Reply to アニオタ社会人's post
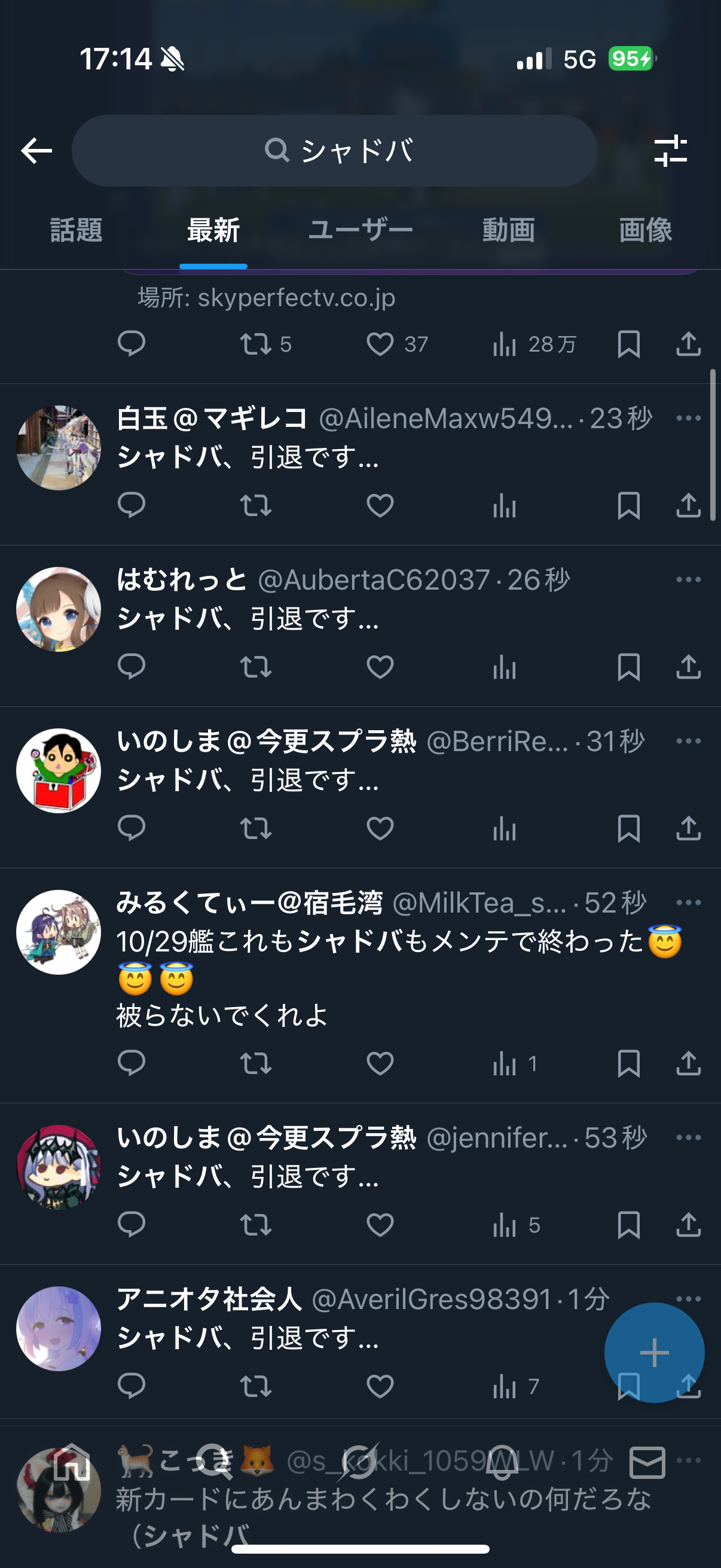Image resolution: width=721 pixels, height=1568 pixels. pyautogui.click(x=132, y=1386)
